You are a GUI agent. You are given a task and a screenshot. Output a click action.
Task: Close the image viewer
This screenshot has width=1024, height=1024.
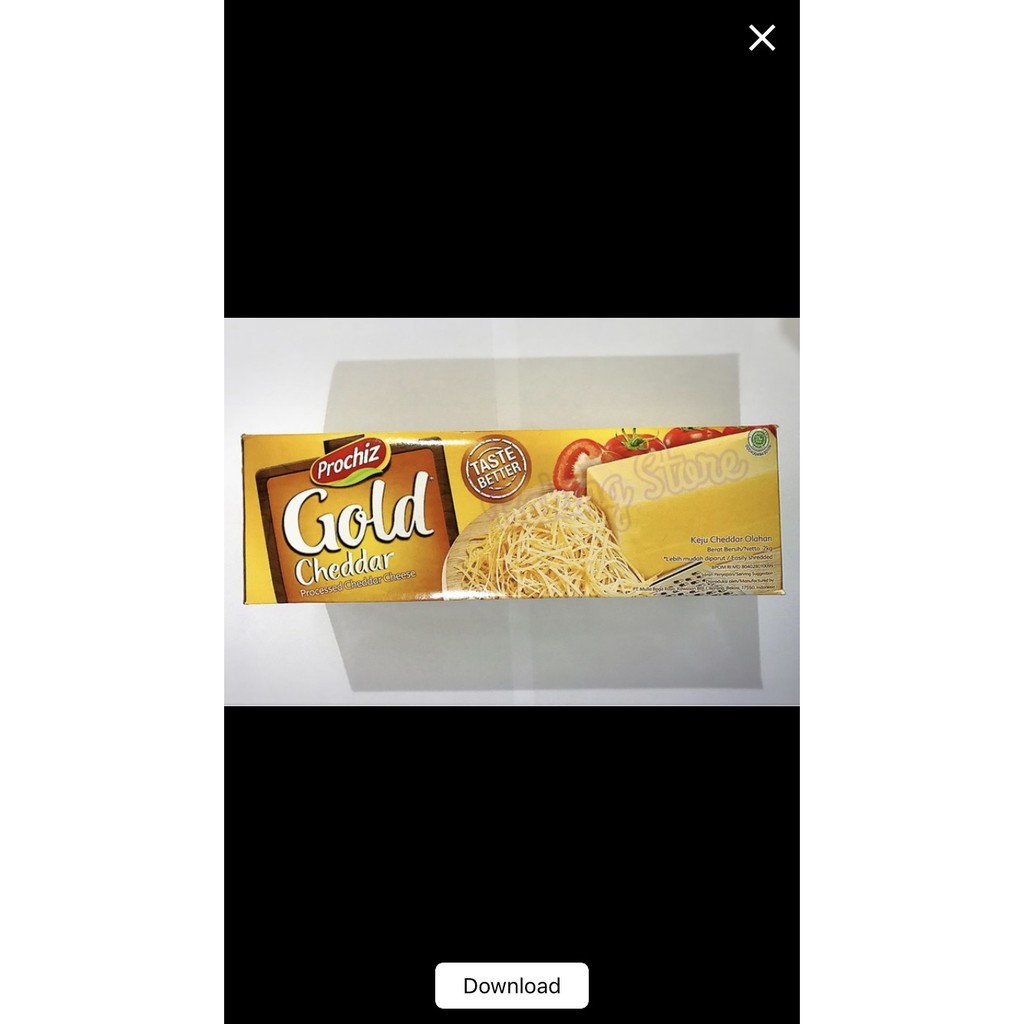pos(762,38)
